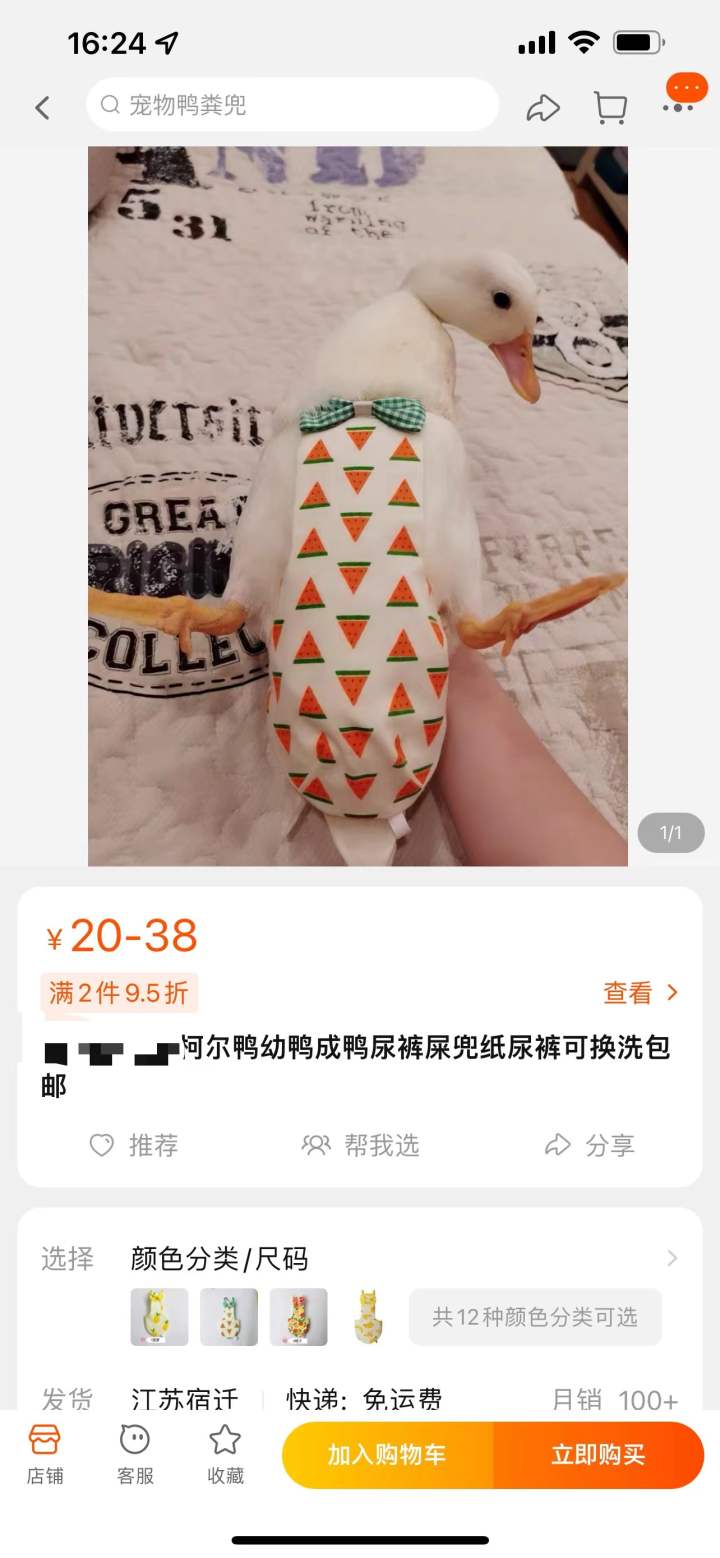Select the third color variant thumbnail
This screenshot has width=720, height=1558.
point(299,1317)
